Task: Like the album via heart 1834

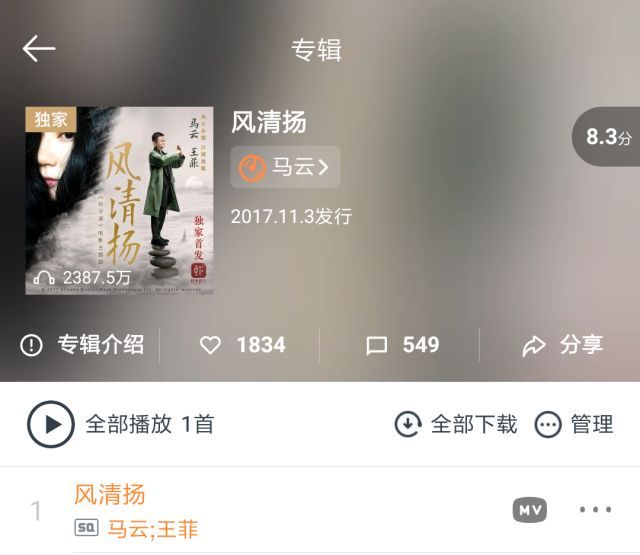Action: [x=242, y=345]
